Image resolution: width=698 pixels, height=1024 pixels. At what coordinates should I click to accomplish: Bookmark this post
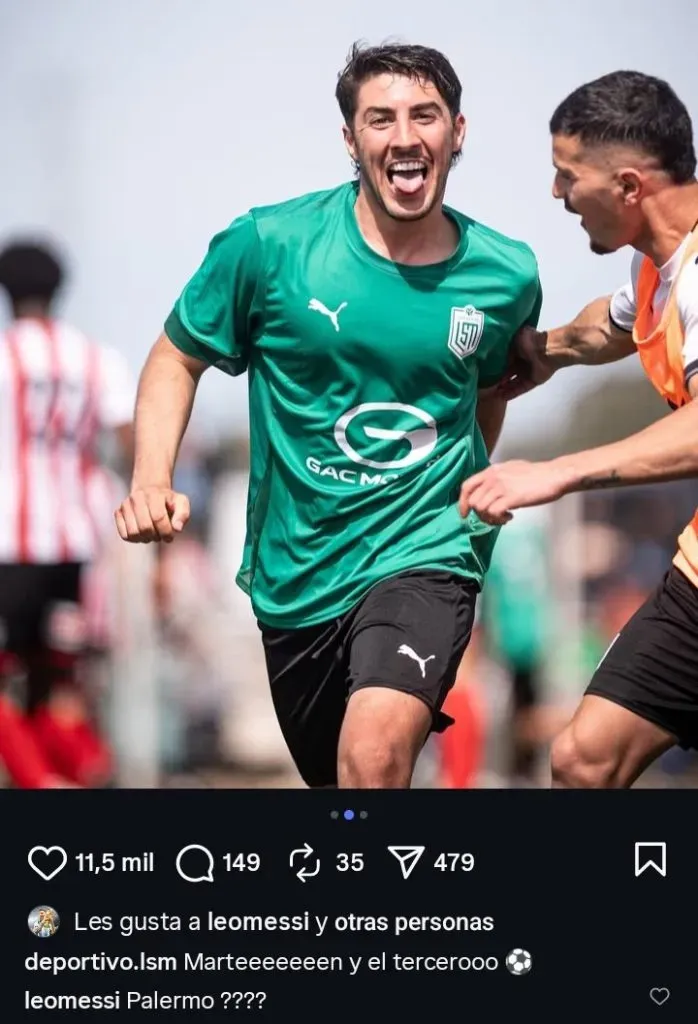[x=650, y=860]
